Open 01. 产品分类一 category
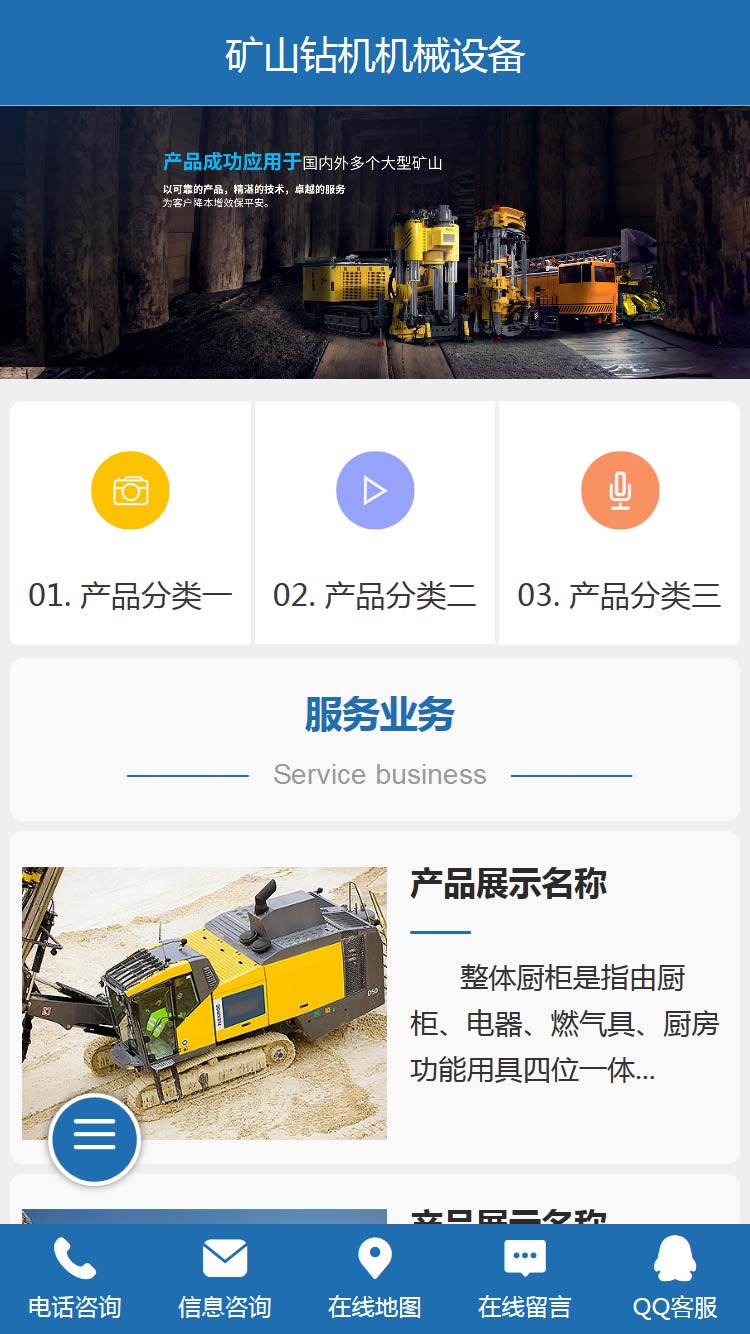This screenshot has width=750, height=1334. pos(130,523)
